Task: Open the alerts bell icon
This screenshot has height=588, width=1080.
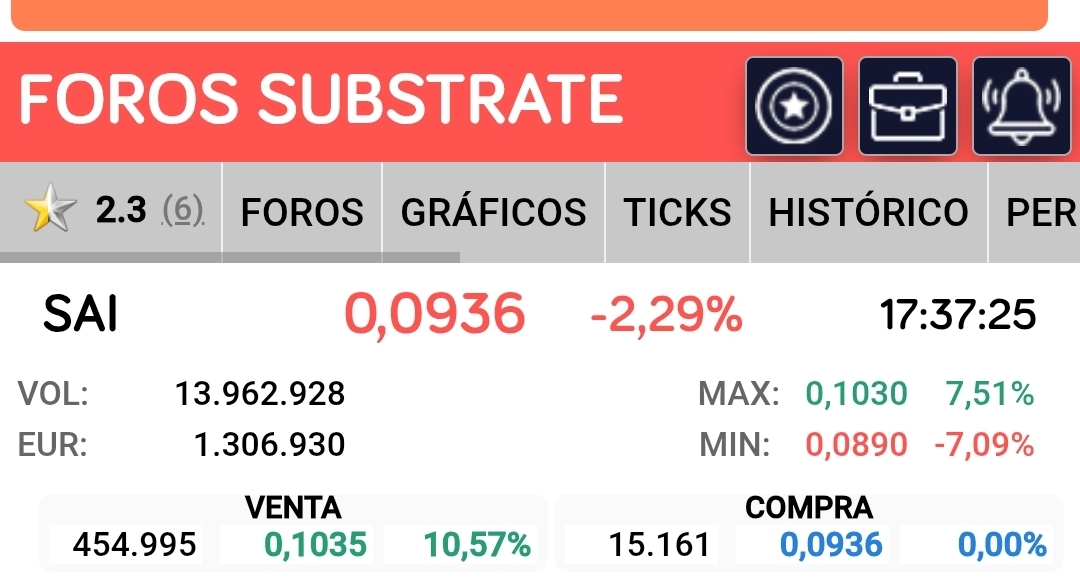Action: (1020, 106)
